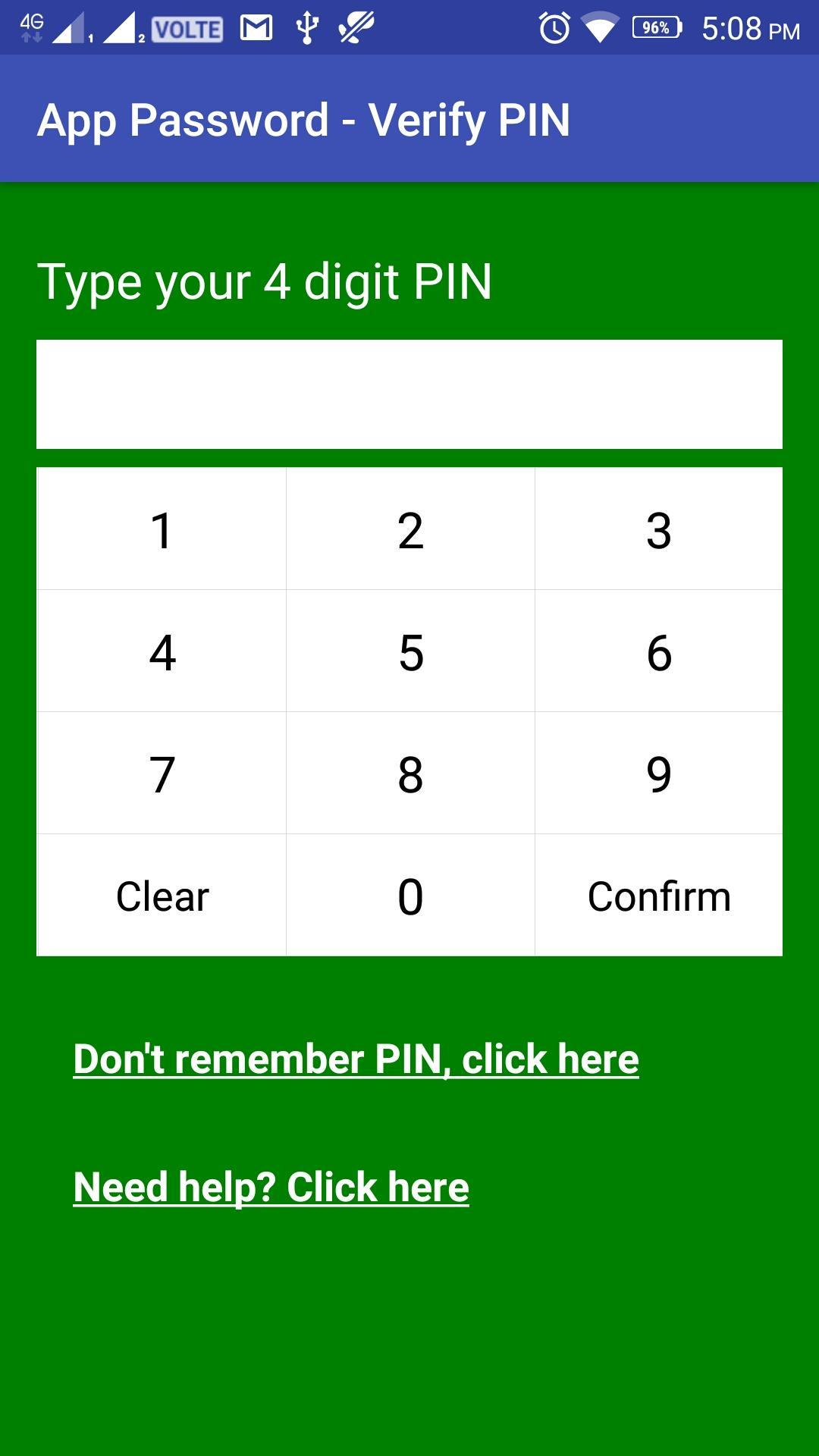Tap the number 8 key
The height and width of the screenshot is (1456, 819).
pyautogui.click(x=410, y=773)
